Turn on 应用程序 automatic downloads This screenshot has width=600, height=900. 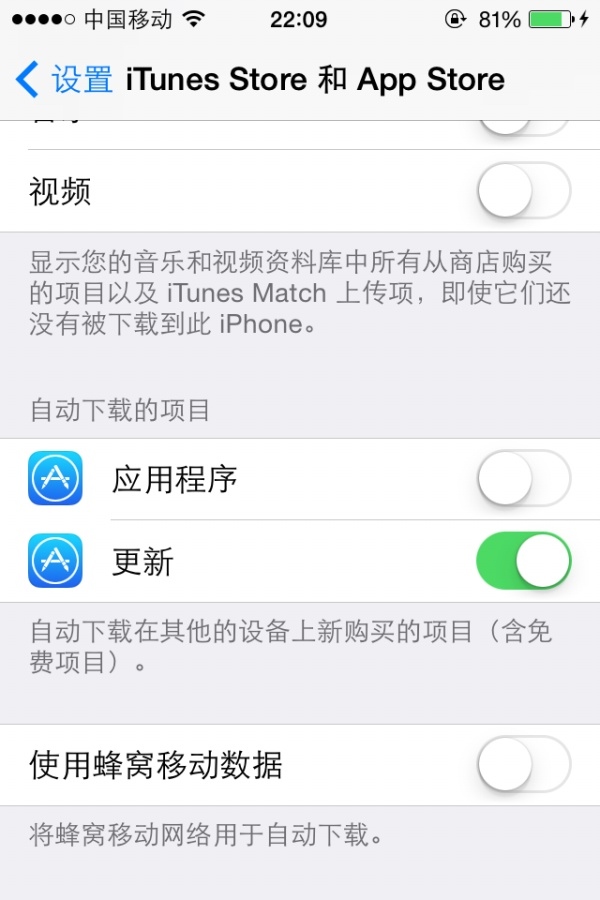(523, 480)
